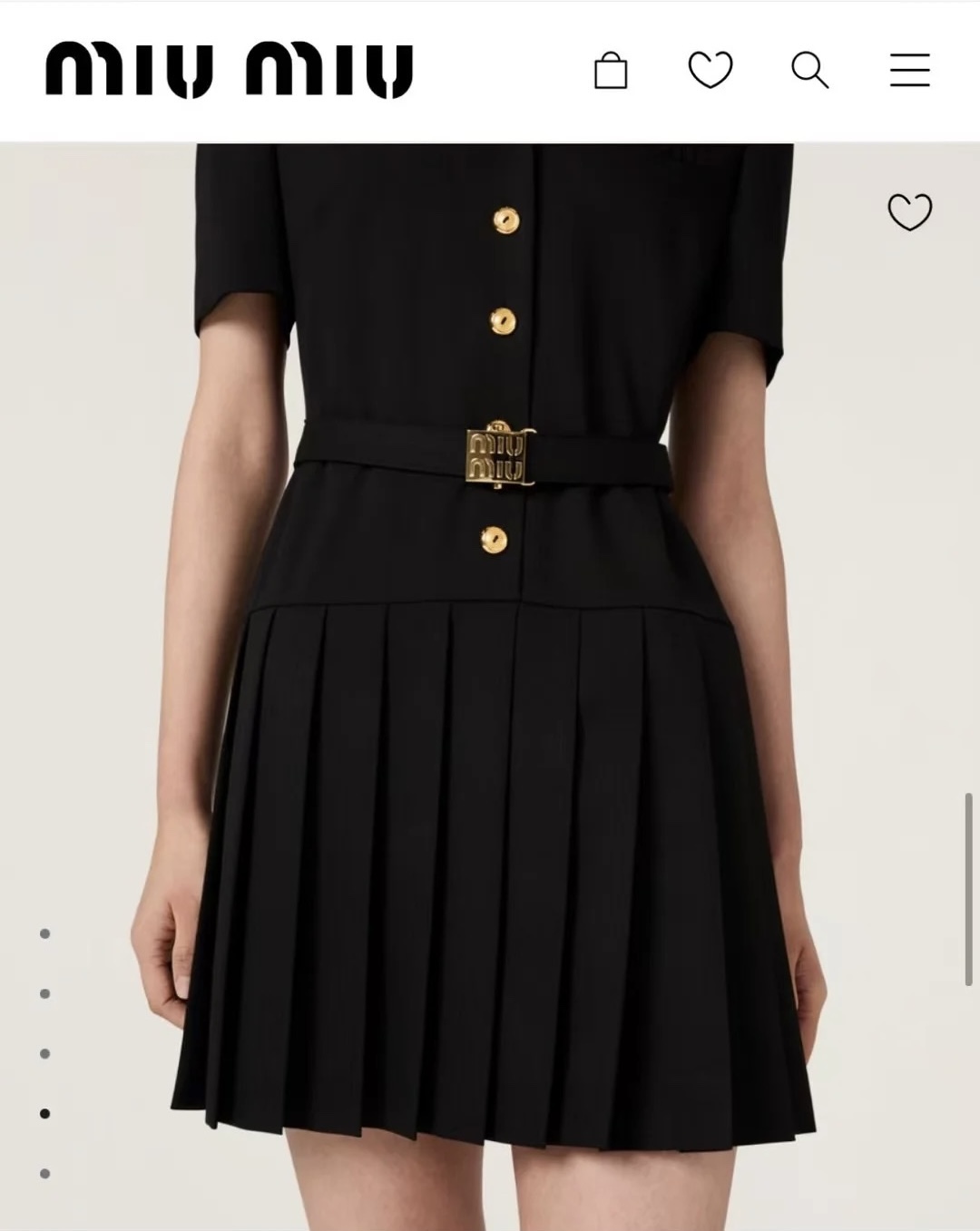Screen dimensions: 980x1231
Task: Open the shopping bag
Action: [x=611, y=70]
